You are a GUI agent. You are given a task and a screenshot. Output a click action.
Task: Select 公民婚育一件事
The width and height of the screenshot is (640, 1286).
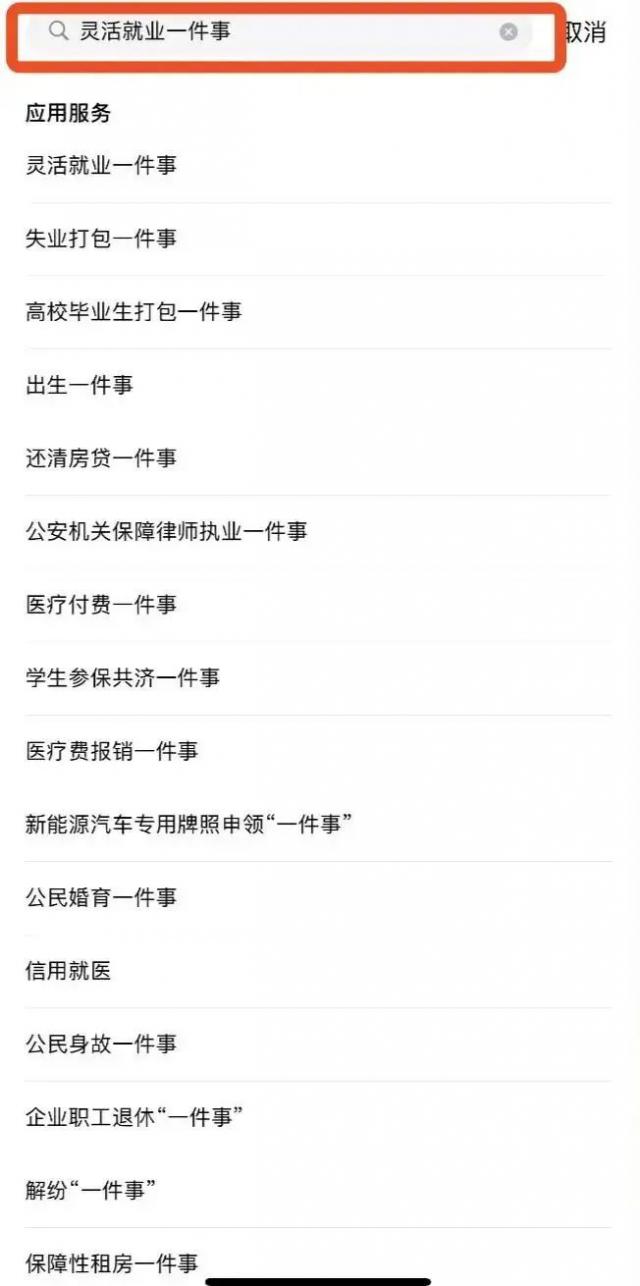tap(101, 897)
